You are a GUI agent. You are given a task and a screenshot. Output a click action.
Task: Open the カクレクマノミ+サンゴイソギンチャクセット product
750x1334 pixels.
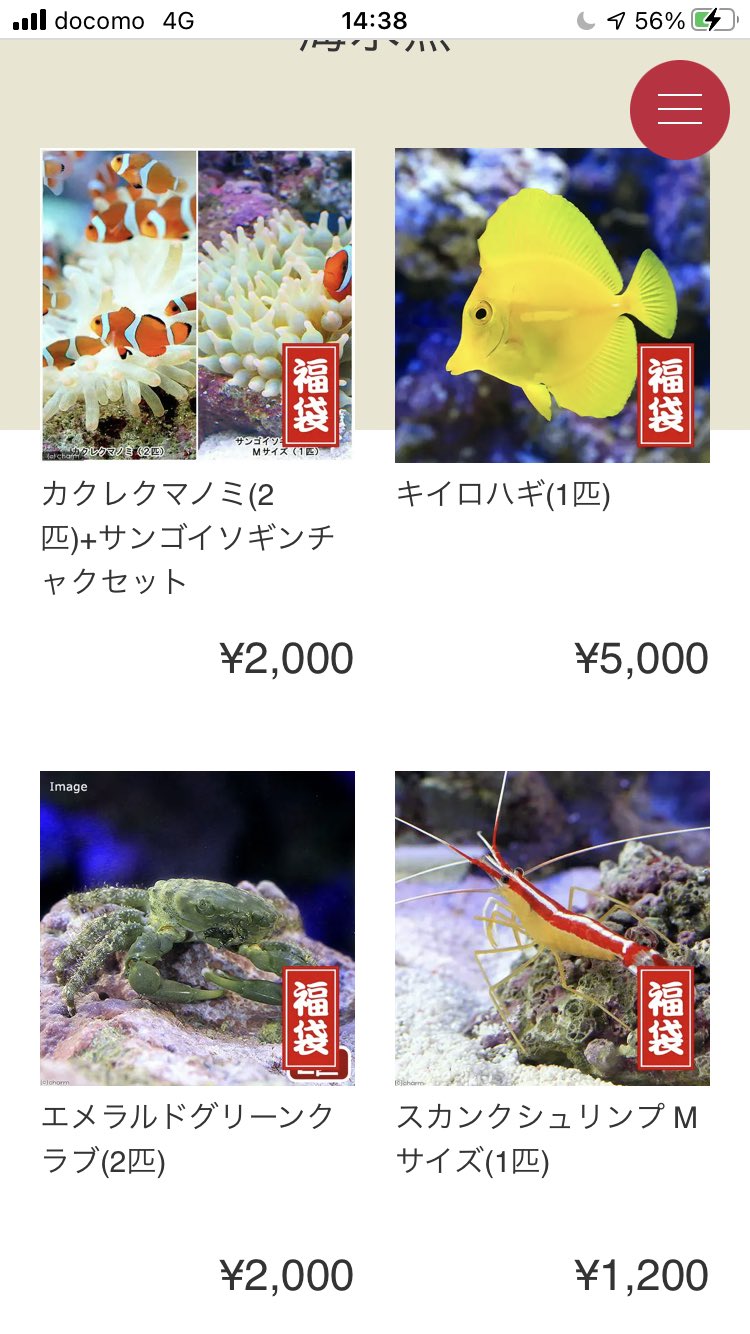pos(197,305)
